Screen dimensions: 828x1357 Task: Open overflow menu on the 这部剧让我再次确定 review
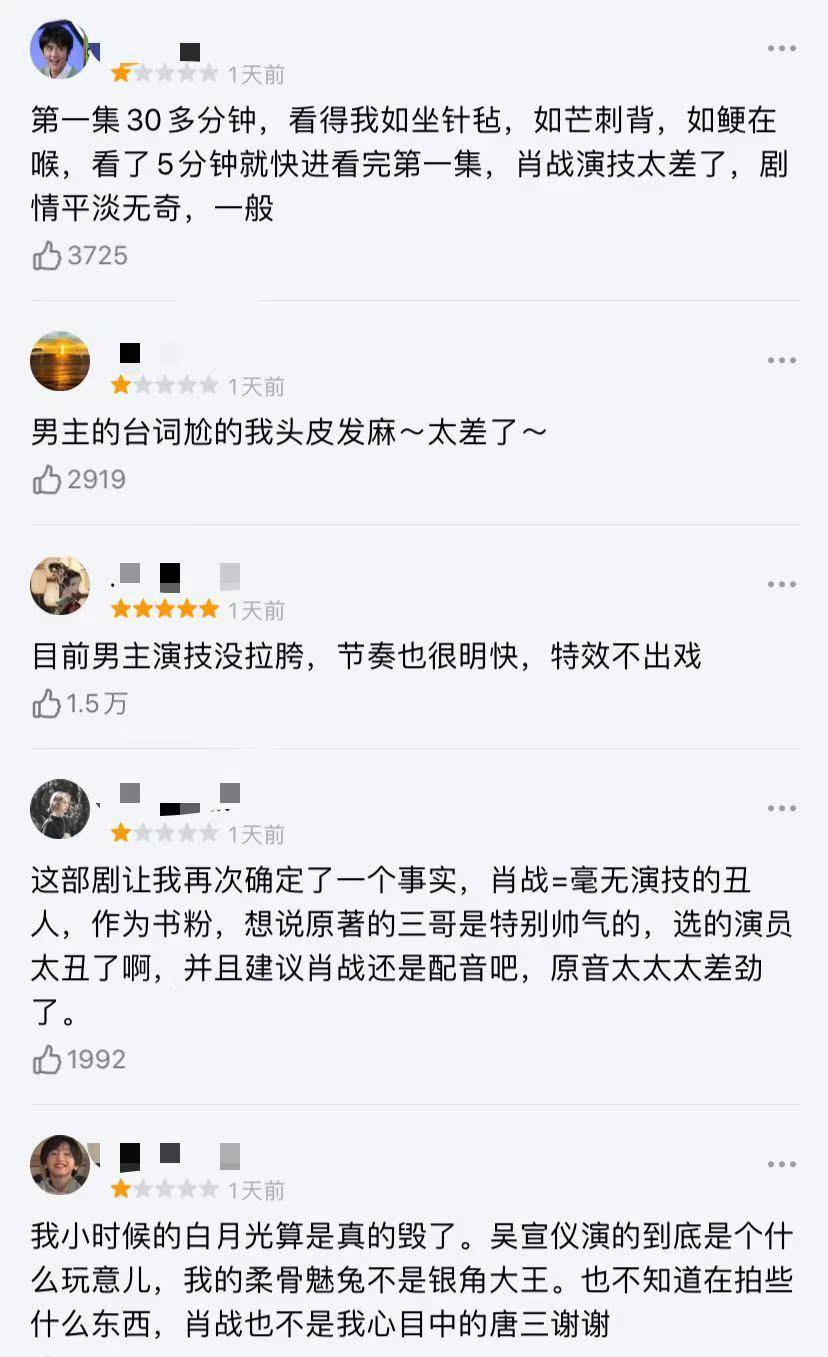(781, 809)
